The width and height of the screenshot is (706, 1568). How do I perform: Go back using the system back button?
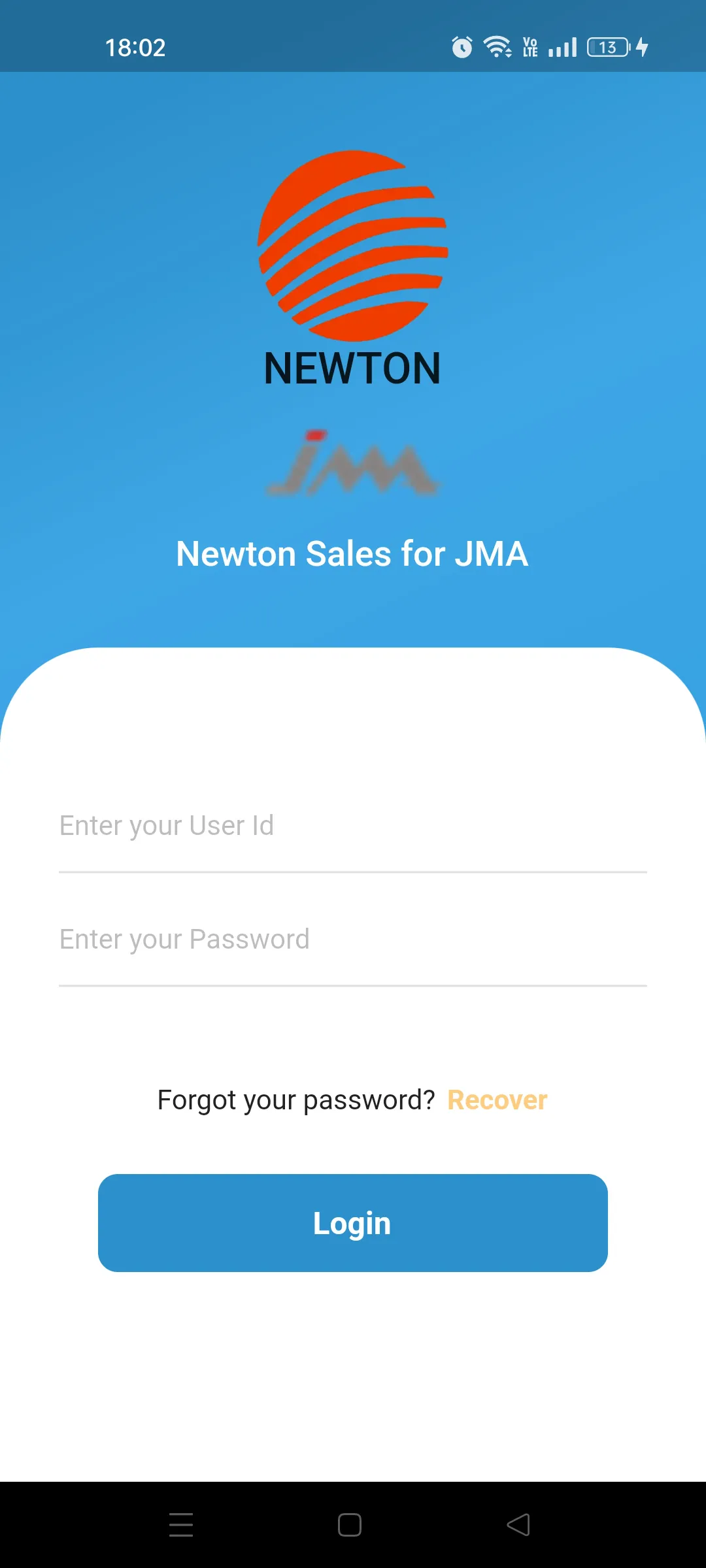coord(518,1525)
